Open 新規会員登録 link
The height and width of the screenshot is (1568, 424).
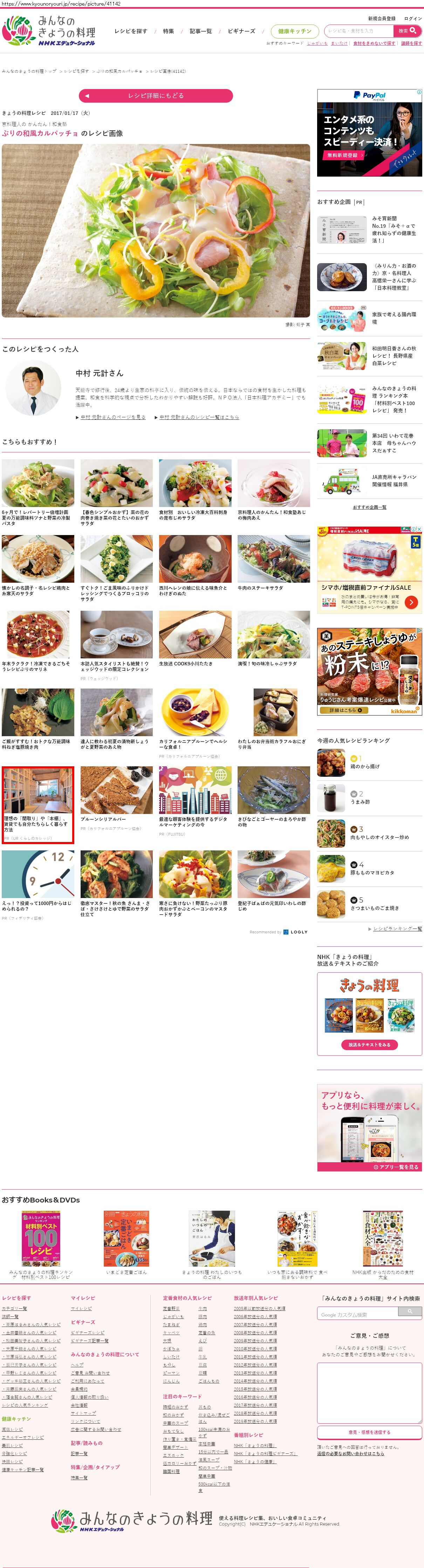click(381, 18)
